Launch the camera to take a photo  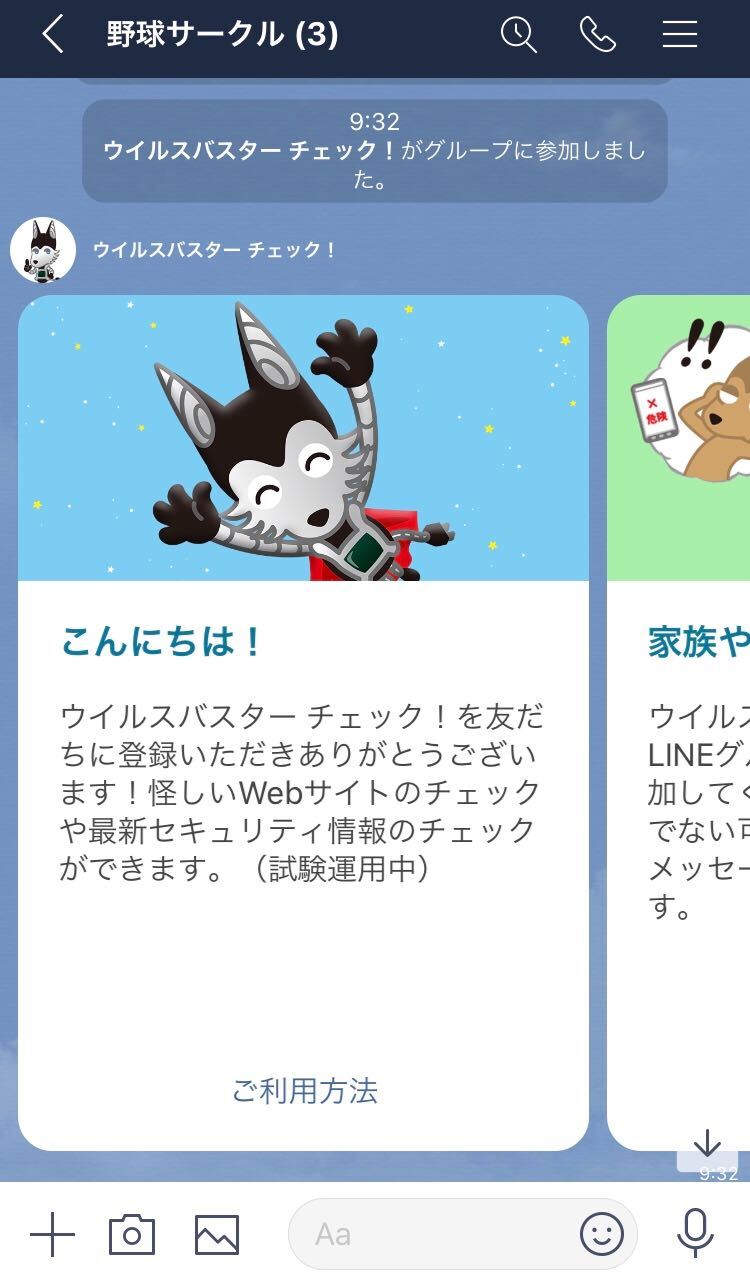pyautogui.click(x=132, y=1236)
